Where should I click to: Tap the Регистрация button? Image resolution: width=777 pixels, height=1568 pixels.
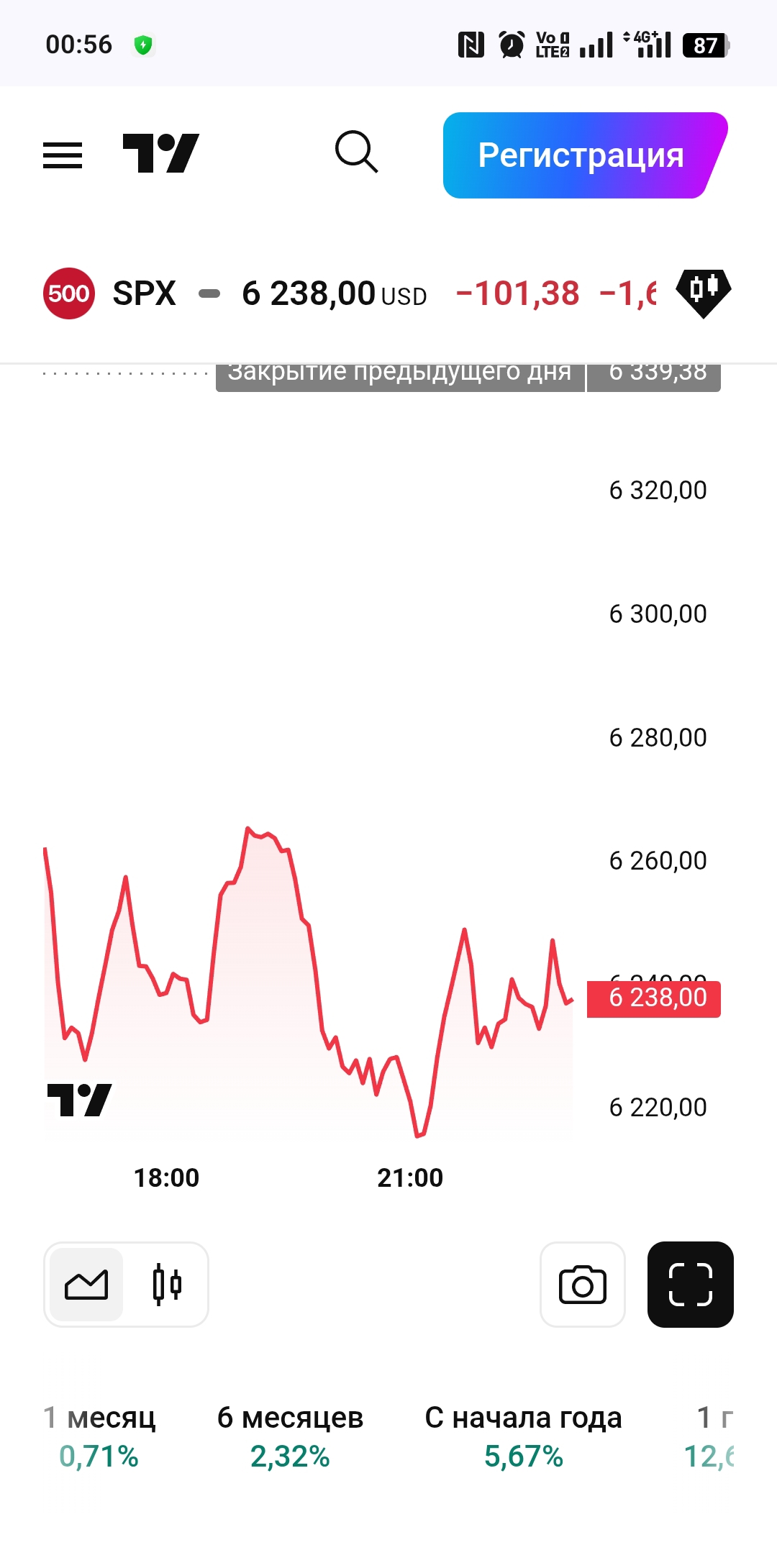point(581,155)
